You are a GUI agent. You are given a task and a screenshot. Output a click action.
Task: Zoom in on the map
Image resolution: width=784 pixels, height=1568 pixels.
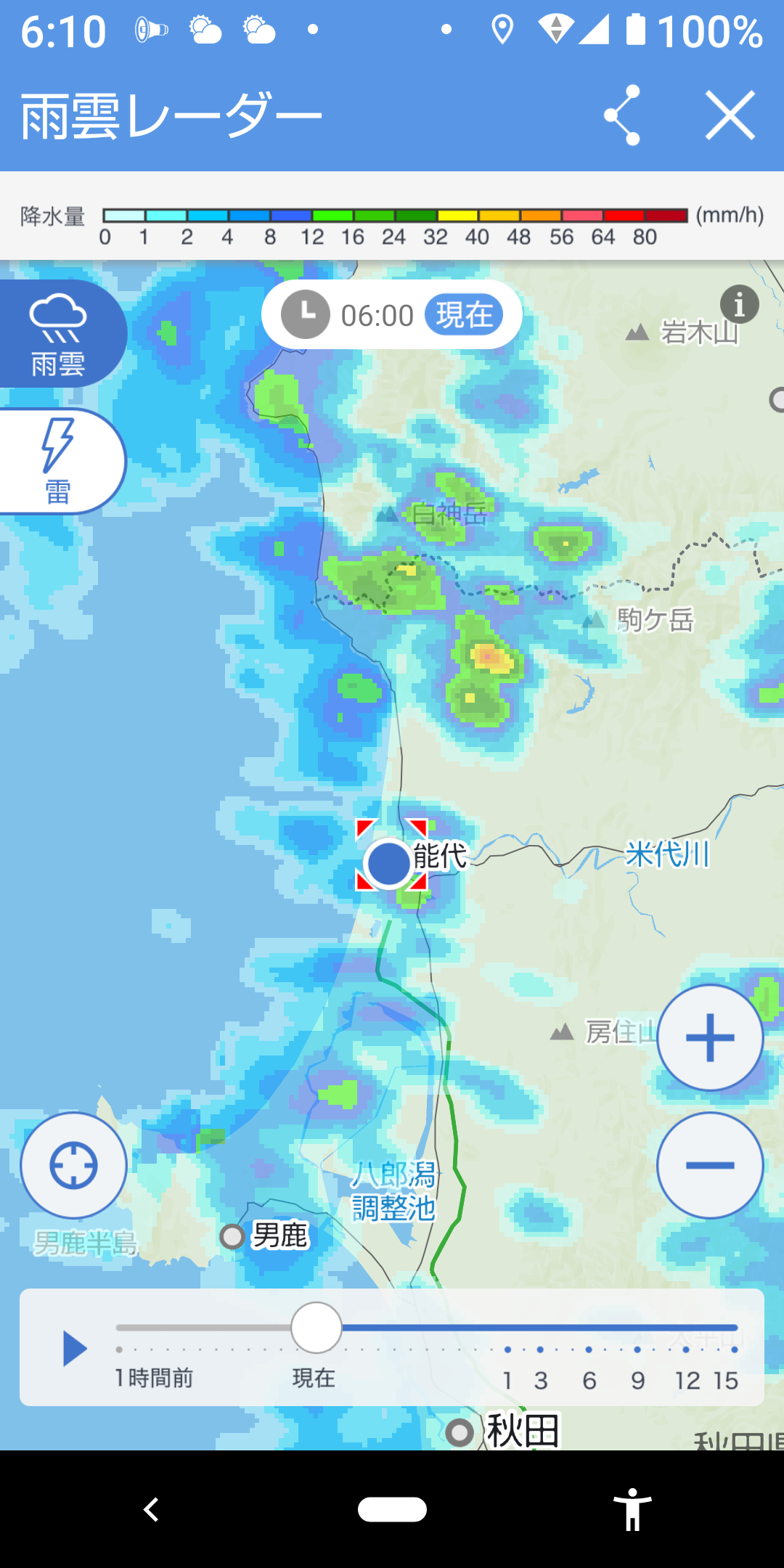[x=709, y=1037]
